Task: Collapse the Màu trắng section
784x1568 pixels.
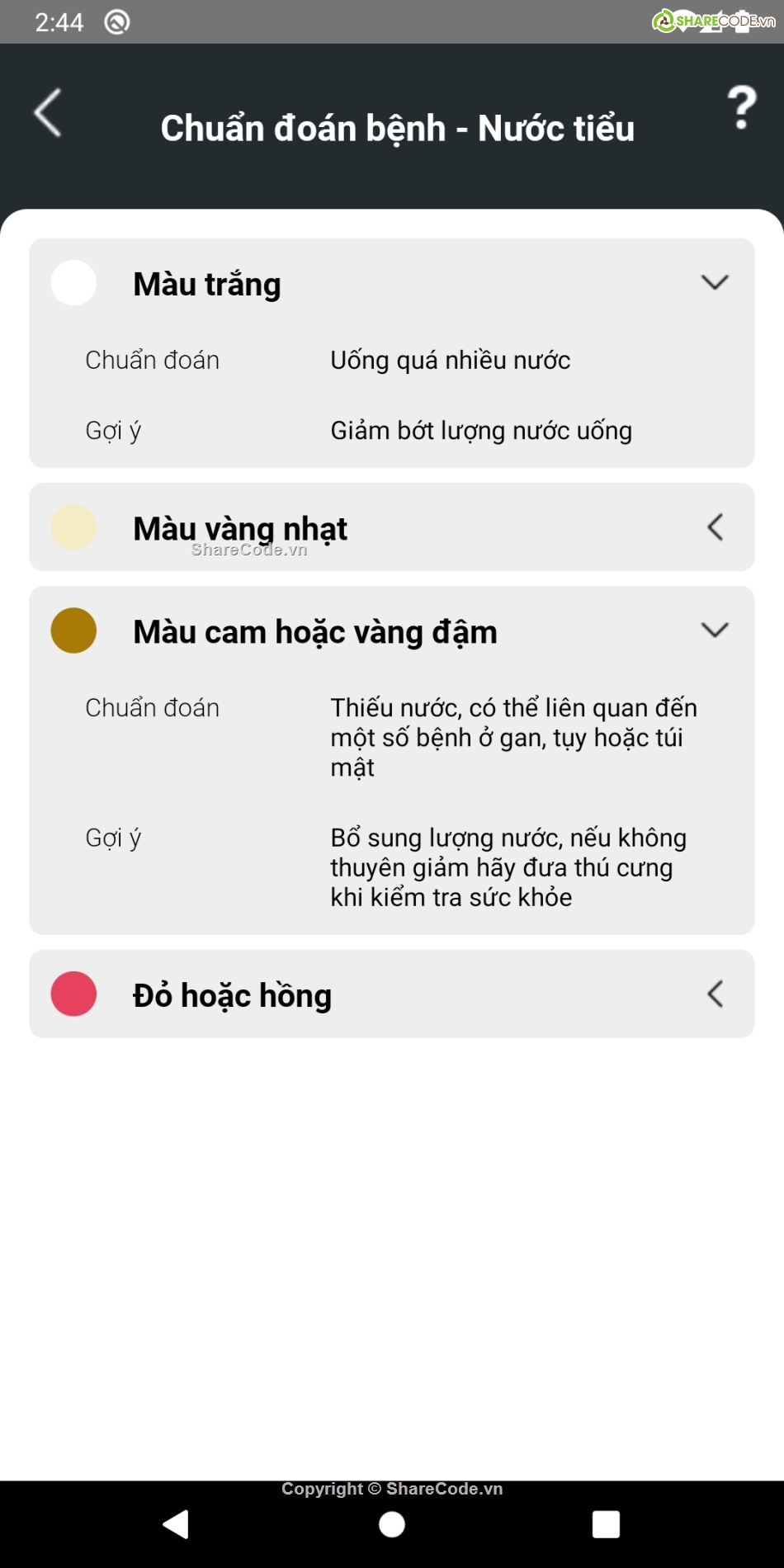Action: tap(714, 283)
